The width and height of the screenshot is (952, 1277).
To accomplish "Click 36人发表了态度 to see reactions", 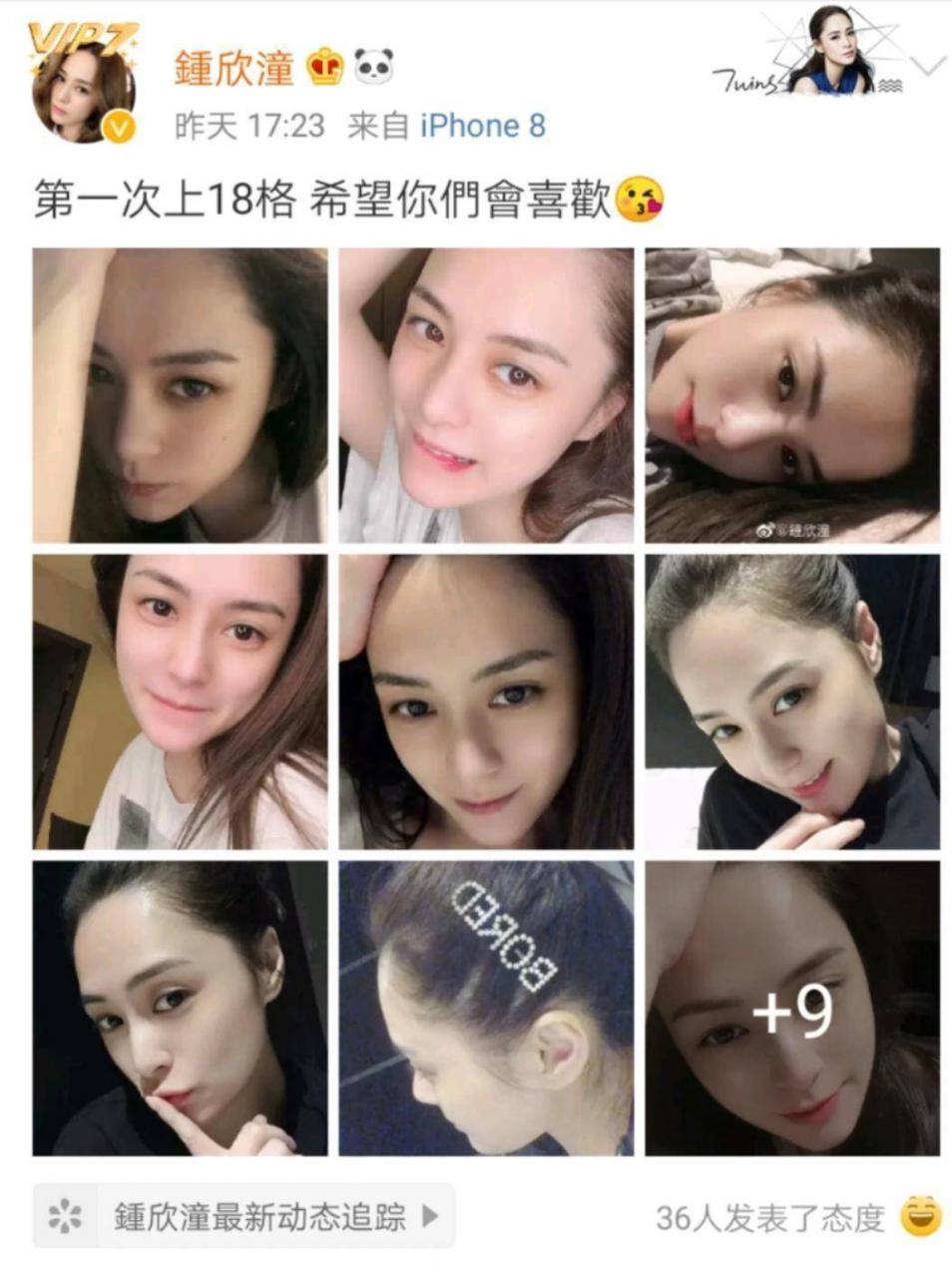I will [773, 1215].
